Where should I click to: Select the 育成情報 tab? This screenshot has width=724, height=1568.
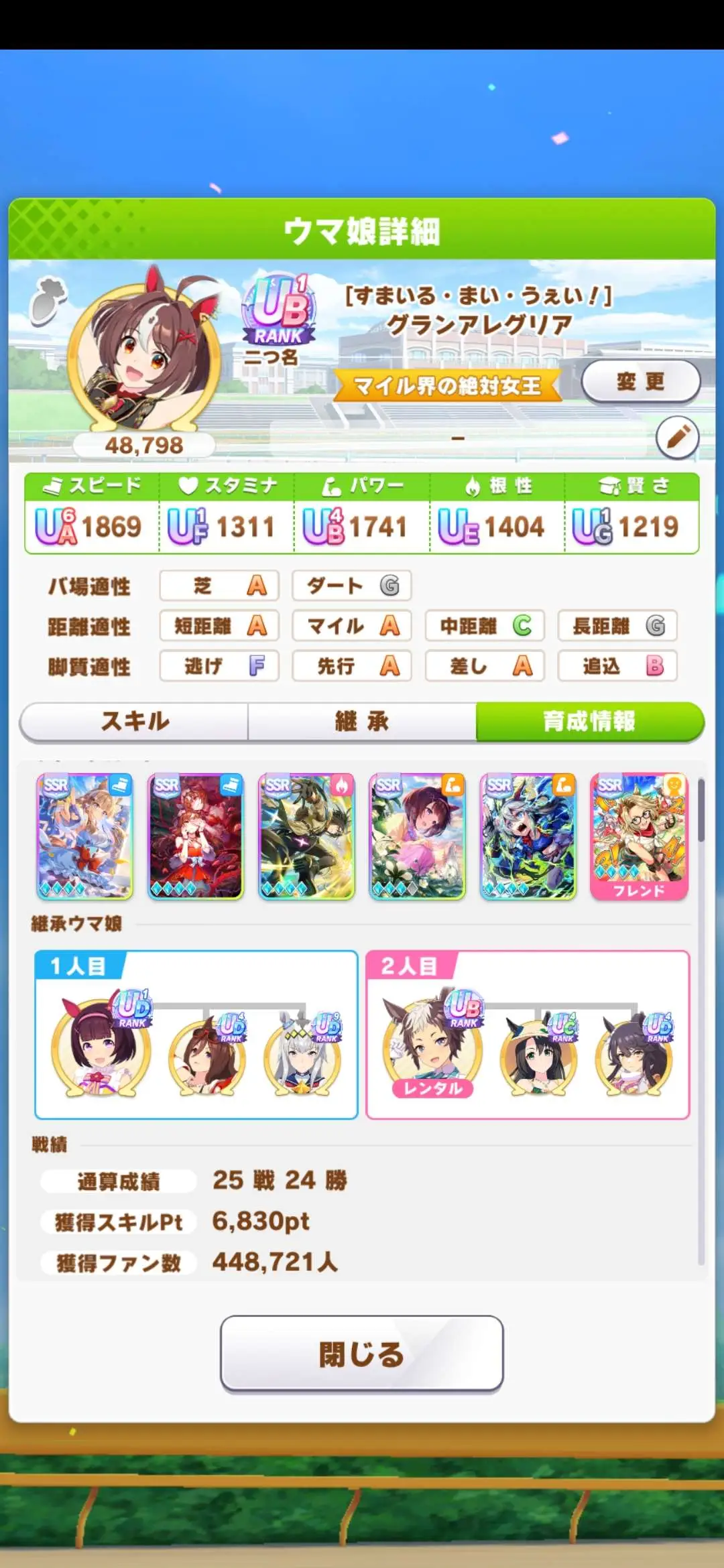pos(590,722)
